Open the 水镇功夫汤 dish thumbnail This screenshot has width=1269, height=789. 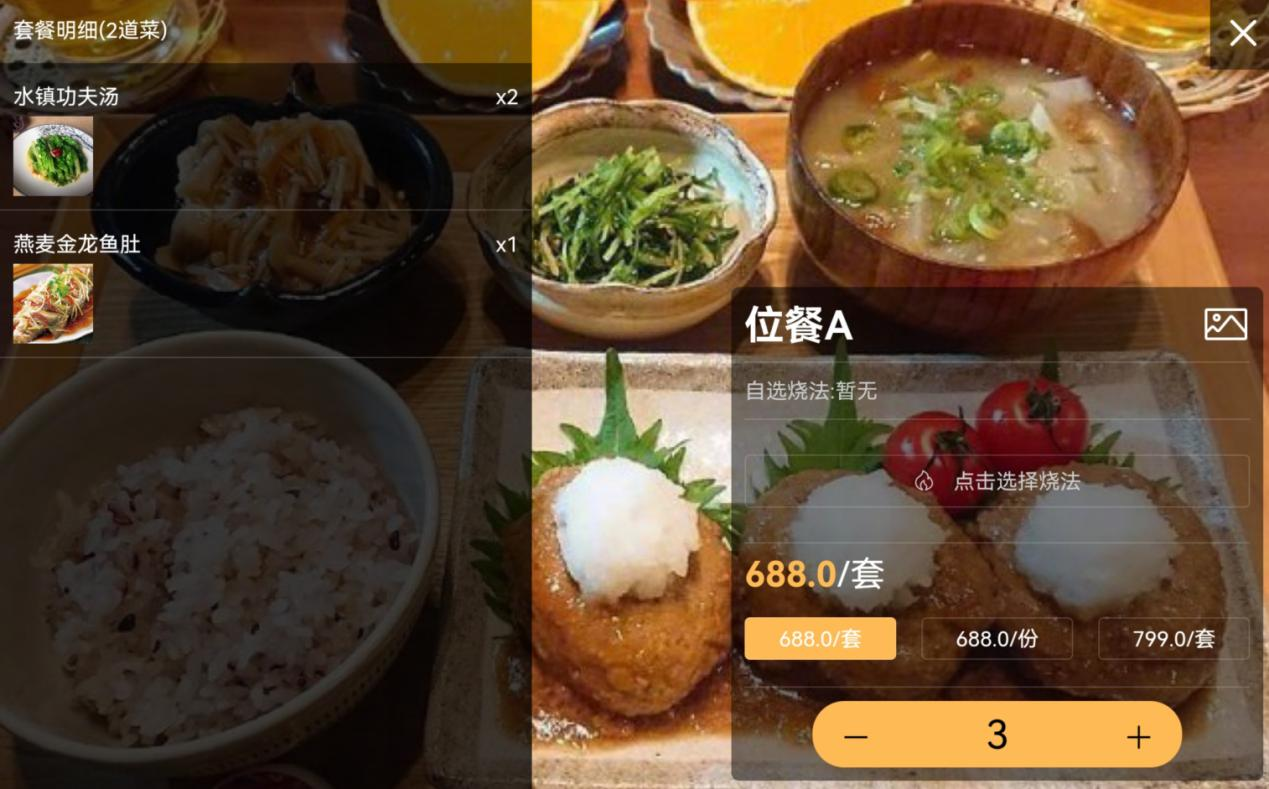53,156
